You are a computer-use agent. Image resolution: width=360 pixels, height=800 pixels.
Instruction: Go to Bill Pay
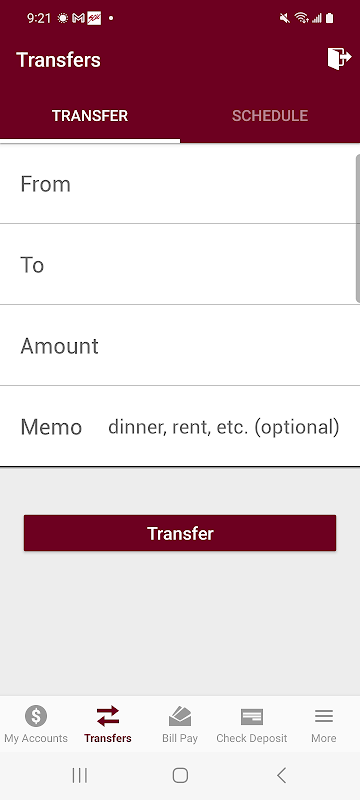180,724
